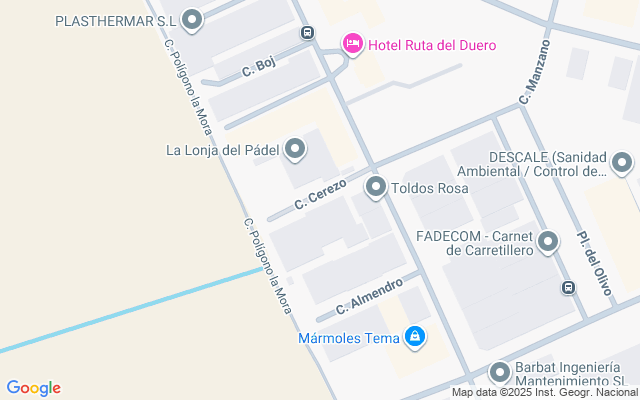The image size is (640, 400).
Task: Tap the Mármoles Tema shop marker
Action: [414, 337]
